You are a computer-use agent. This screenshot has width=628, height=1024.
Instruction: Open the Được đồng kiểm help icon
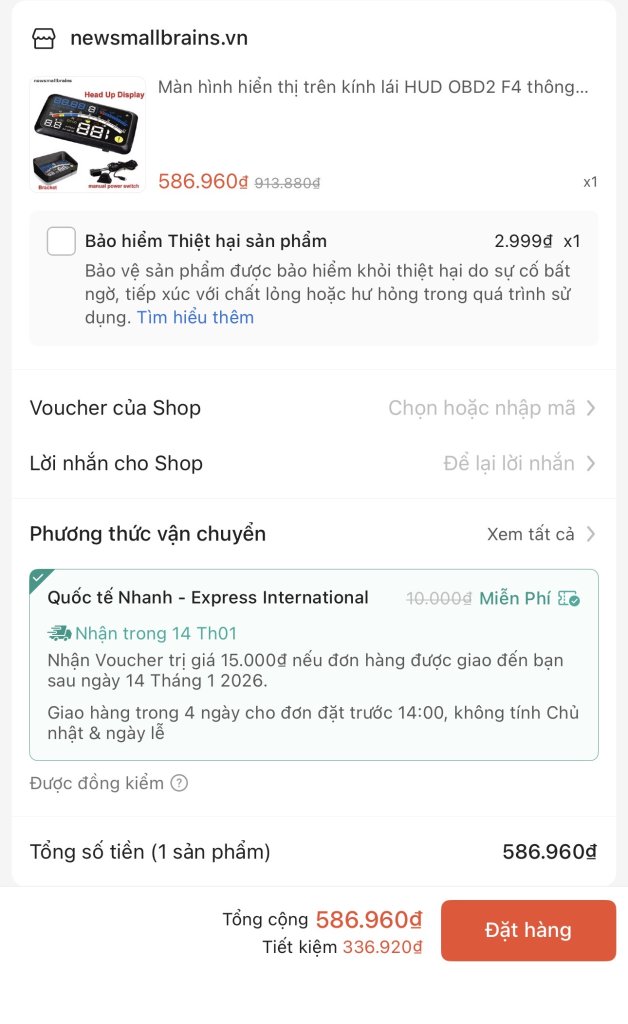(x=180, y=783)
